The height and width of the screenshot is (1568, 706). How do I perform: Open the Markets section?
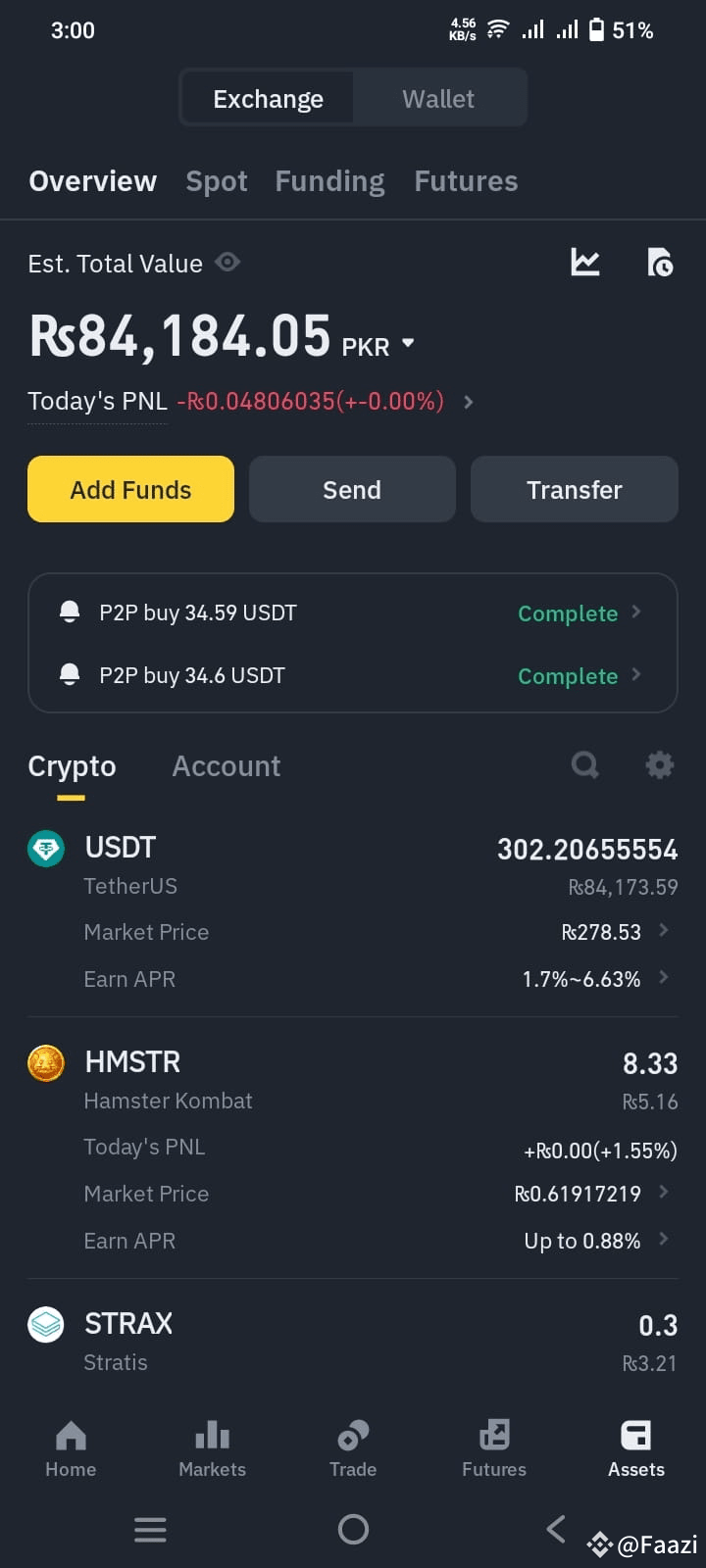[212, 1450]
